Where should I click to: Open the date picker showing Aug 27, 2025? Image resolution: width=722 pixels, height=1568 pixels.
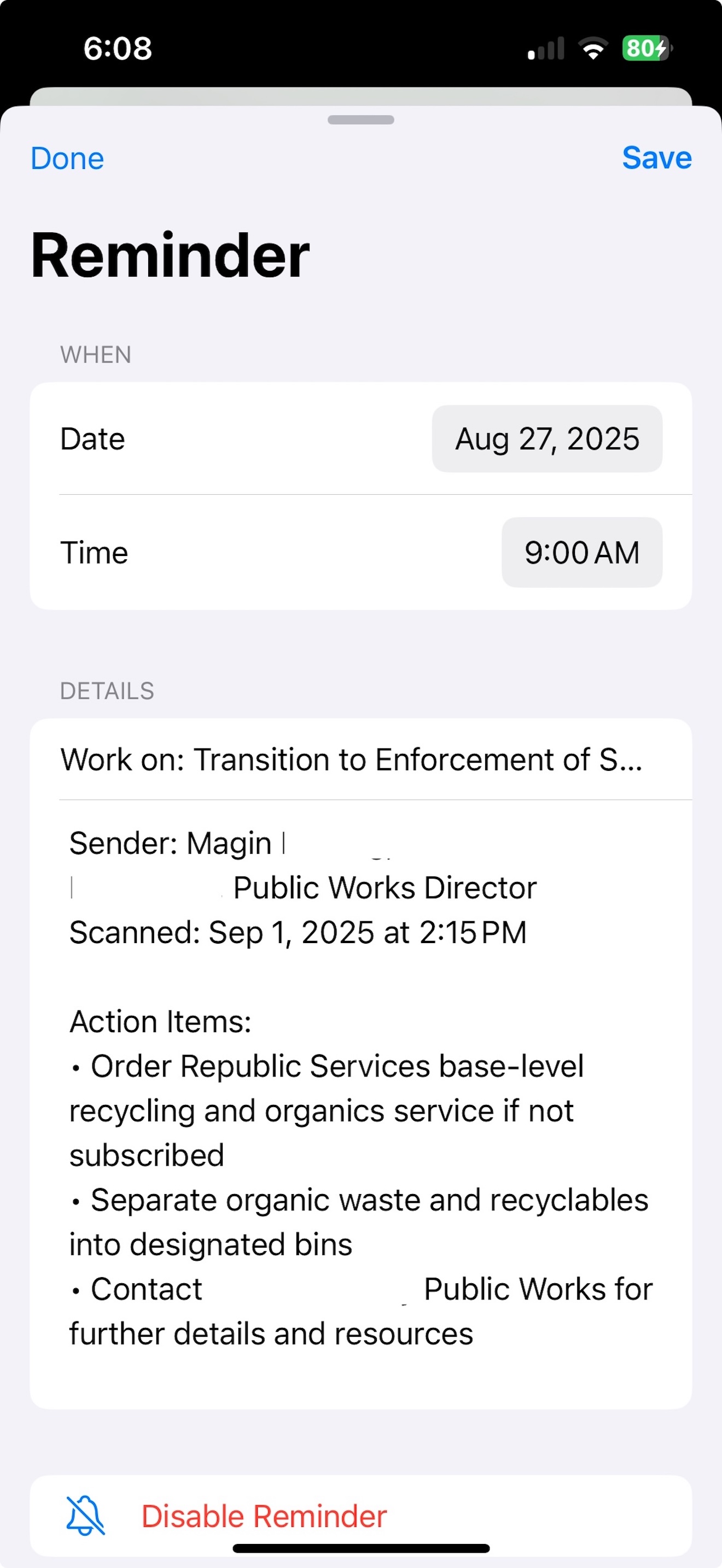546,439
